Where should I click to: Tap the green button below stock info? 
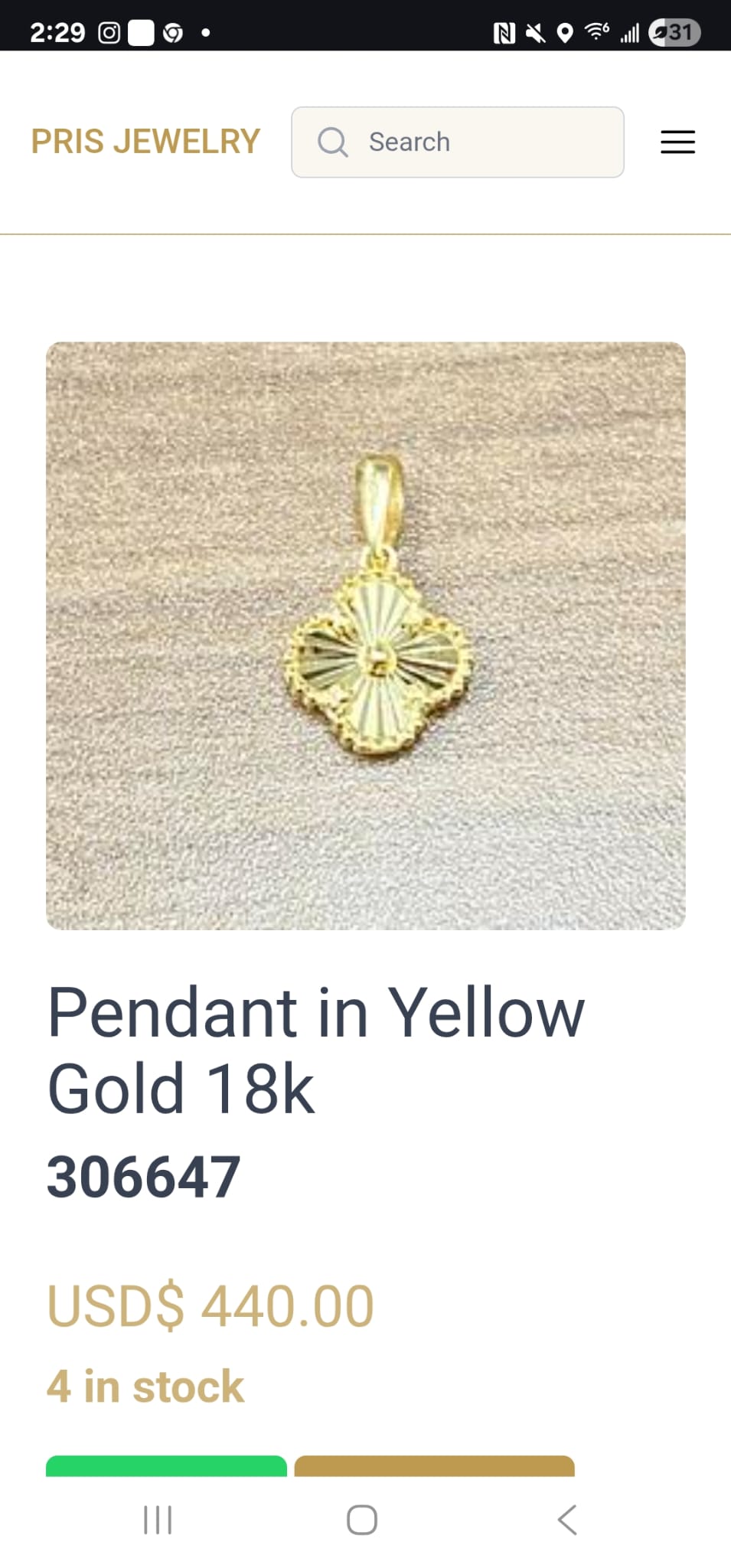tap(166, 1465)
